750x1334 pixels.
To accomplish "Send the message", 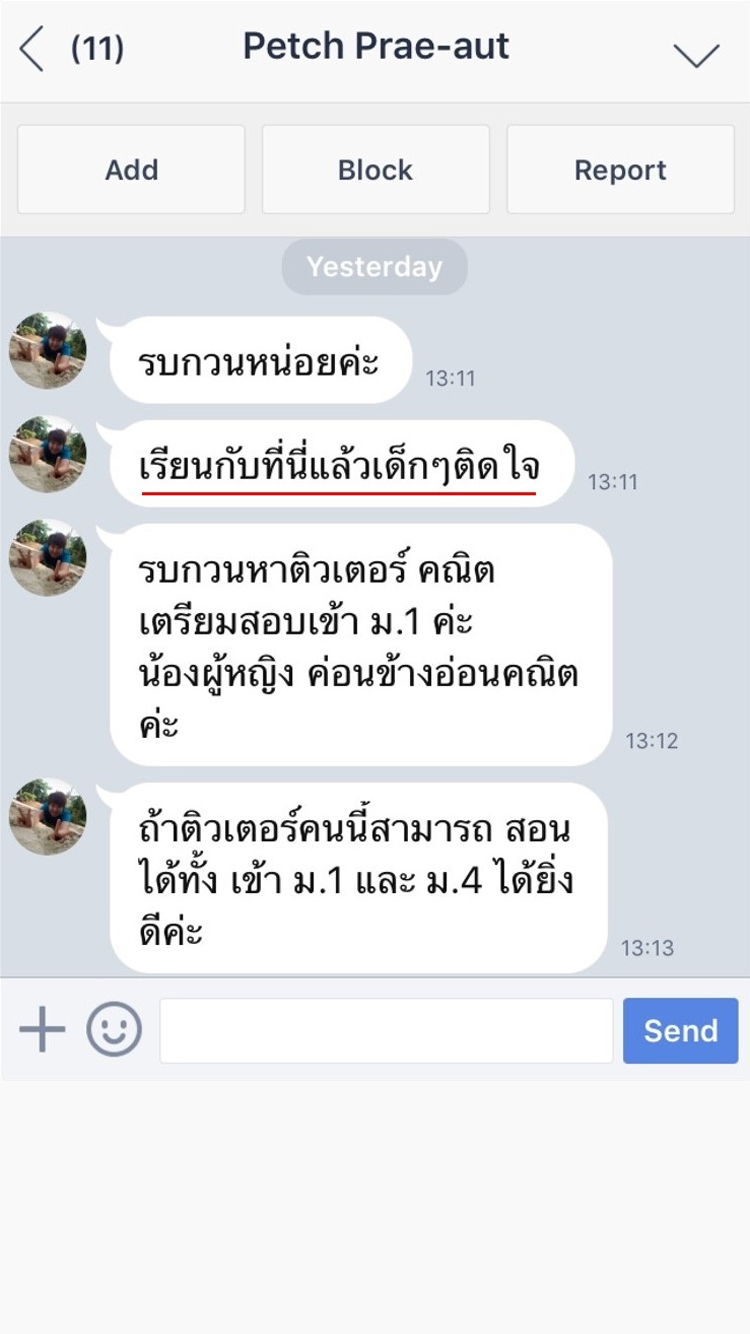I will [x=680, y=1030].
